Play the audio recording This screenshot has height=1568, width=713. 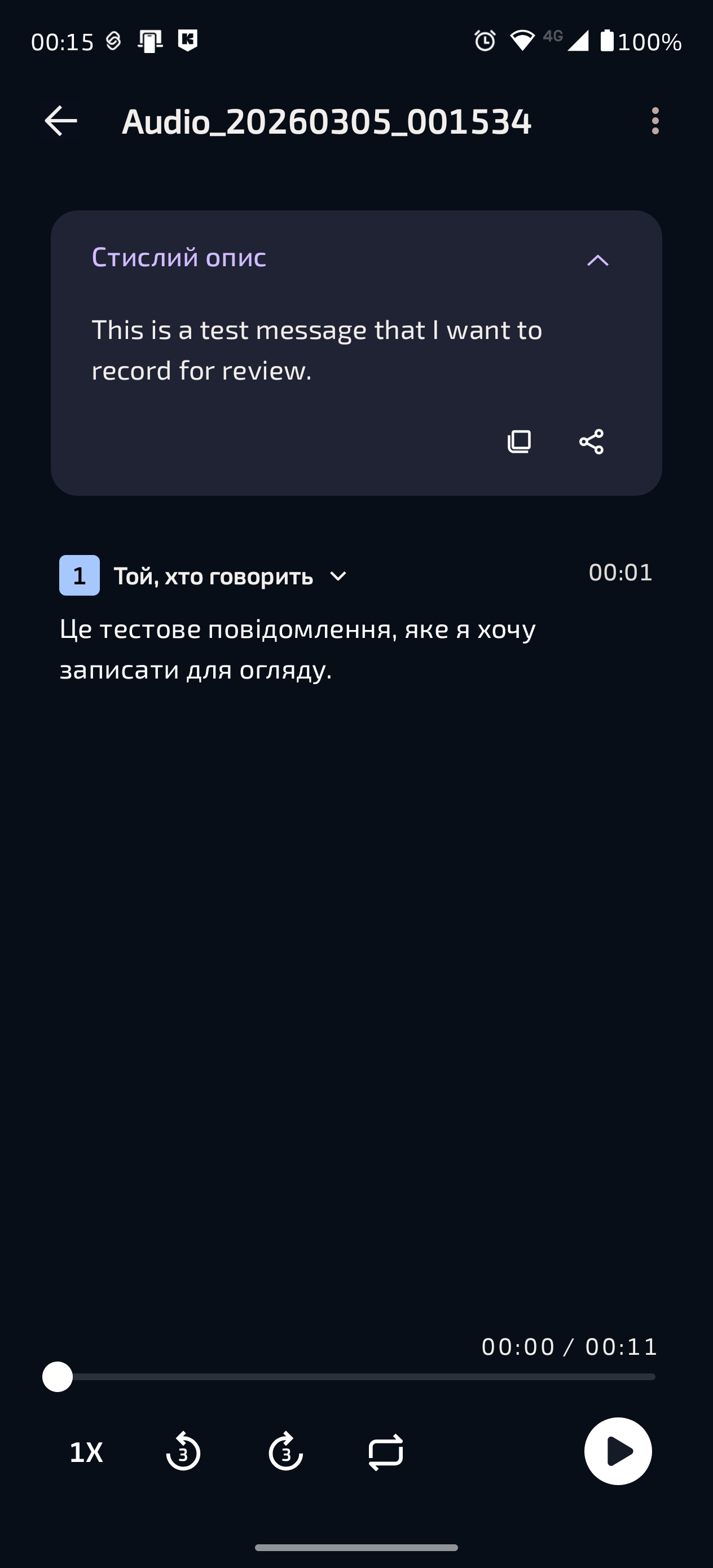click(x=618, y=1451)
